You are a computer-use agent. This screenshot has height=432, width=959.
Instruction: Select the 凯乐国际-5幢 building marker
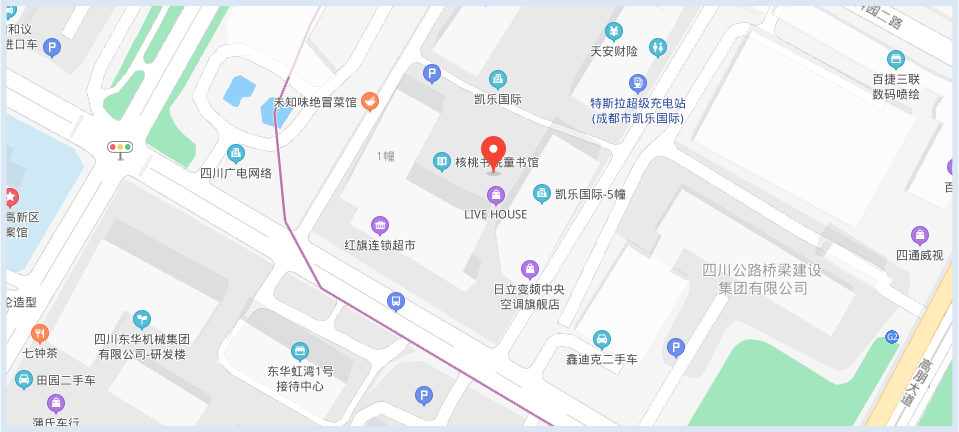point(542,194)
